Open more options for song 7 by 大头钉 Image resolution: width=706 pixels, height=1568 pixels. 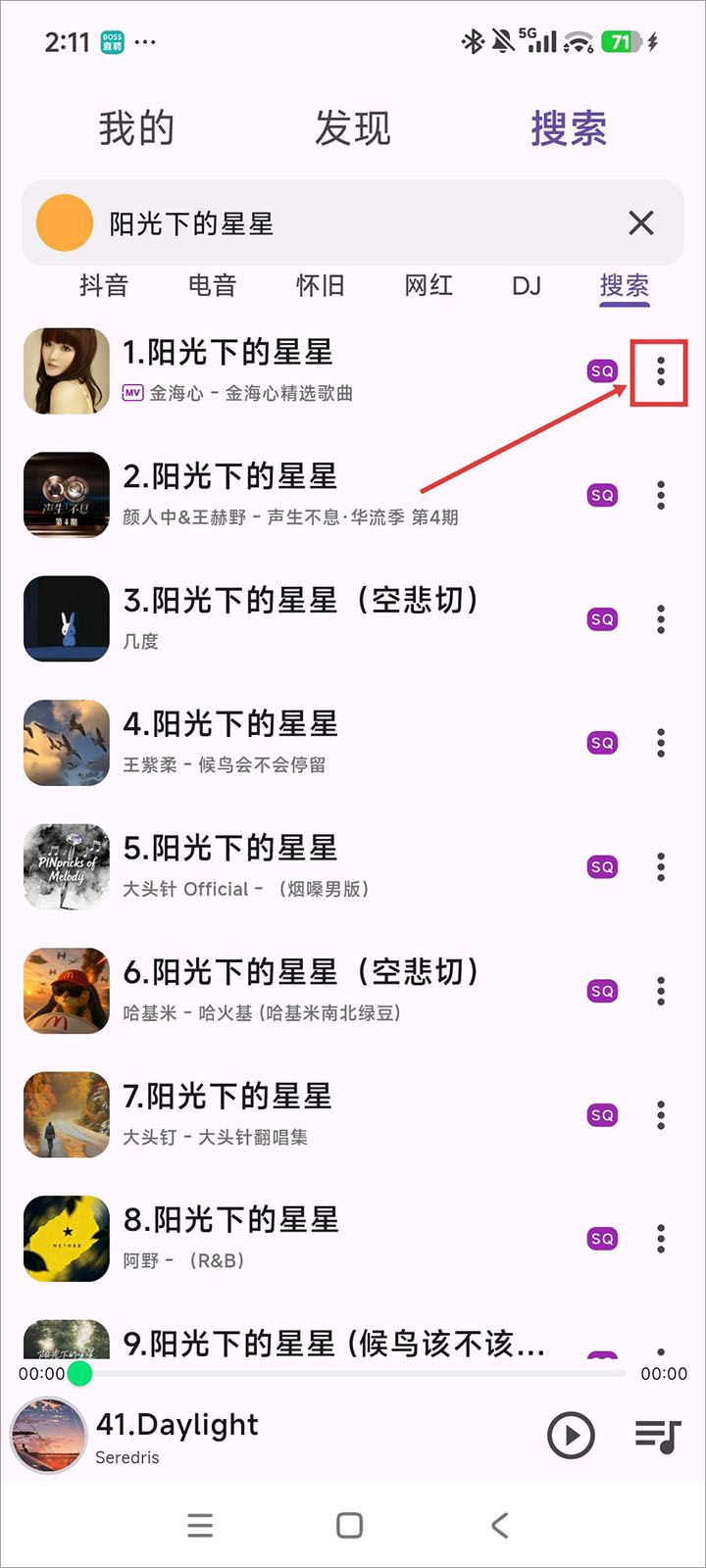(661, 1115)
